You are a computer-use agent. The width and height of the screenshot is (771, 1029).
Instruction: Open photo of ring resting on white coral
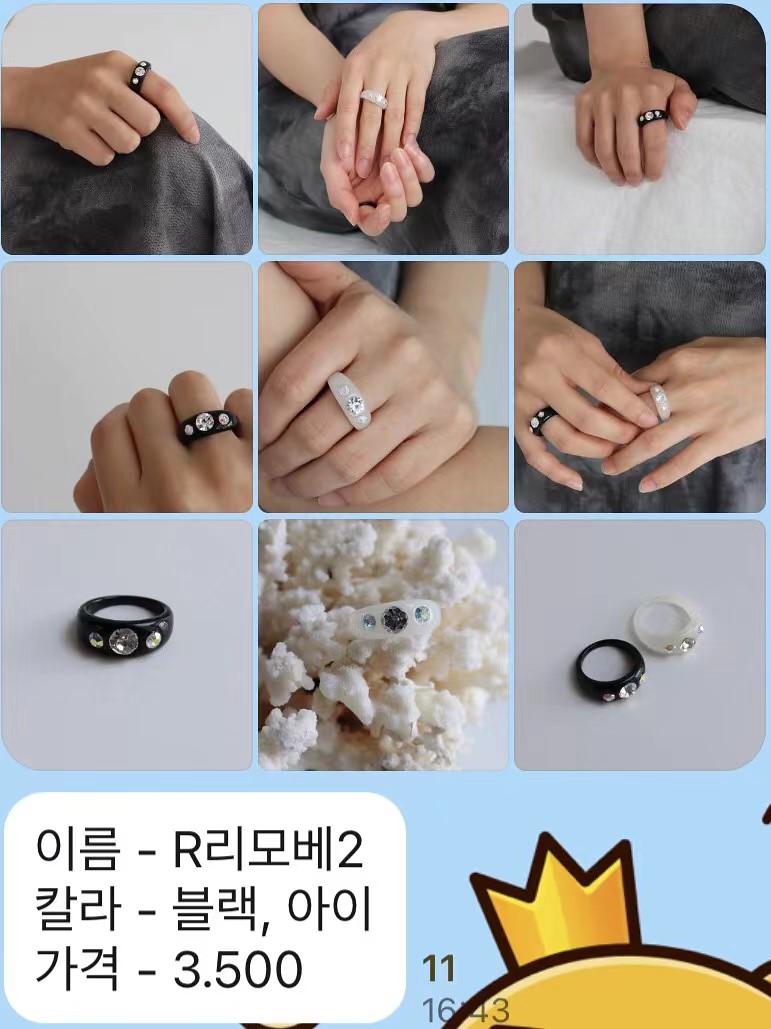[x=383, y=645]
